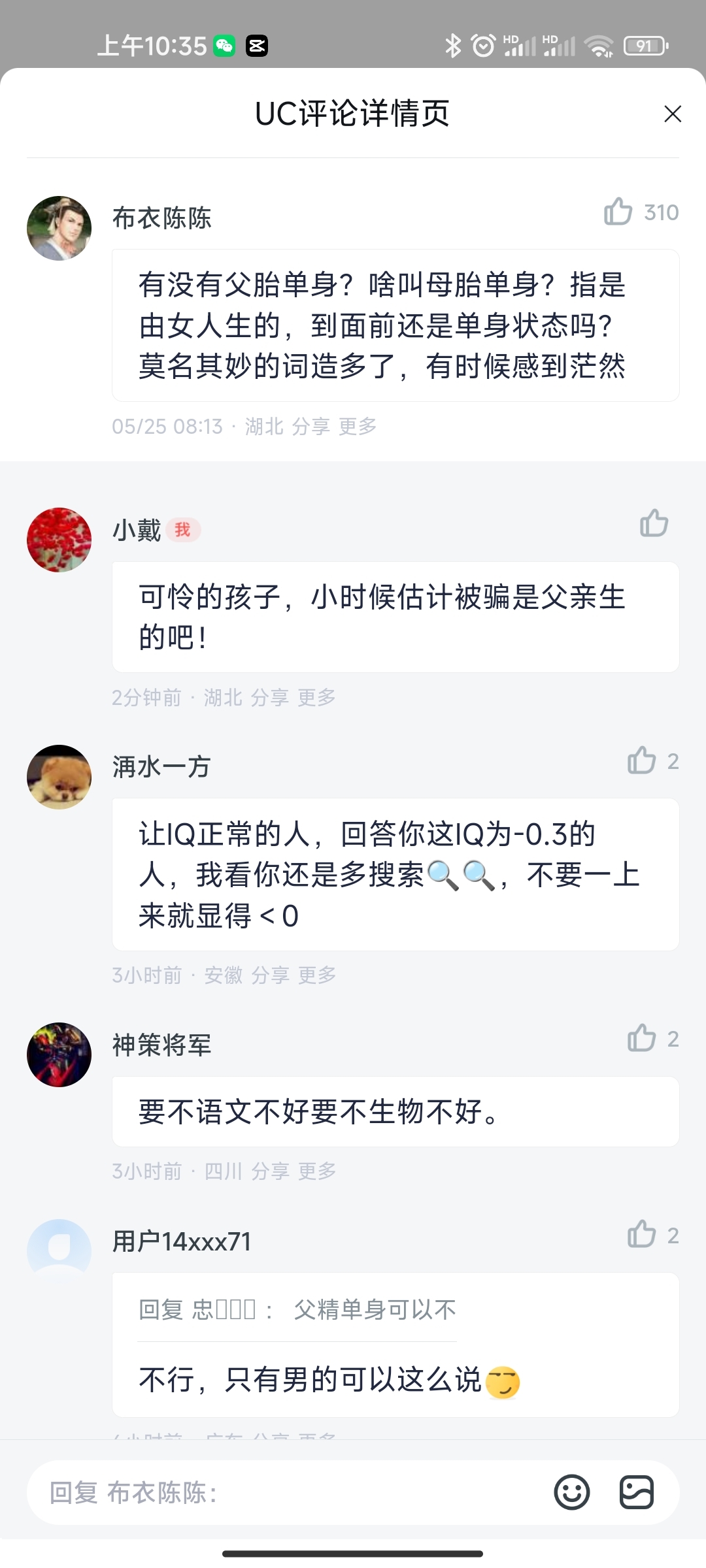This screenshot has height=1568, width=706.
Task: Tap 更多 under 布衣陈陈's comment
Action: (358, 427)
